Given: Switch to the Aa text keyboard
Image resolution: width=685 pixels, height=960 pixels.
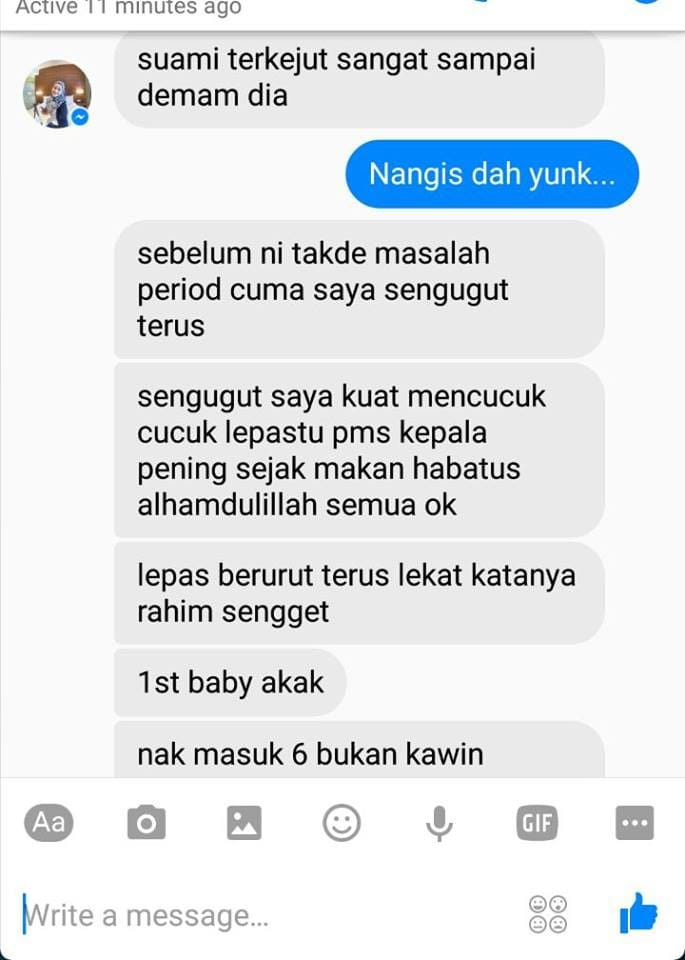Looking at the screenshot, I should pos(48,823).
